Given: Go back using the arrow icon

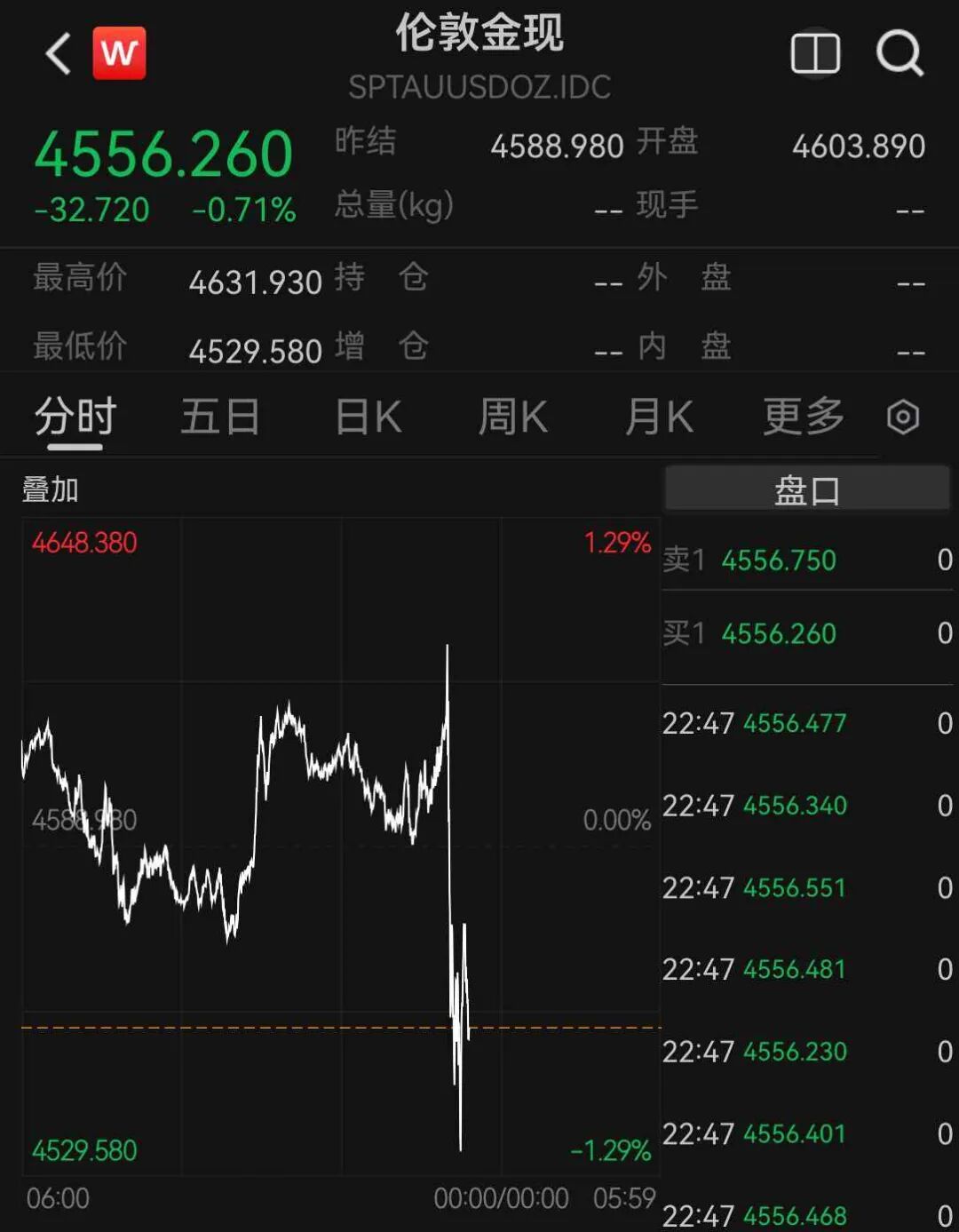Looking at the screenshot, I should (x=59, y=54).
